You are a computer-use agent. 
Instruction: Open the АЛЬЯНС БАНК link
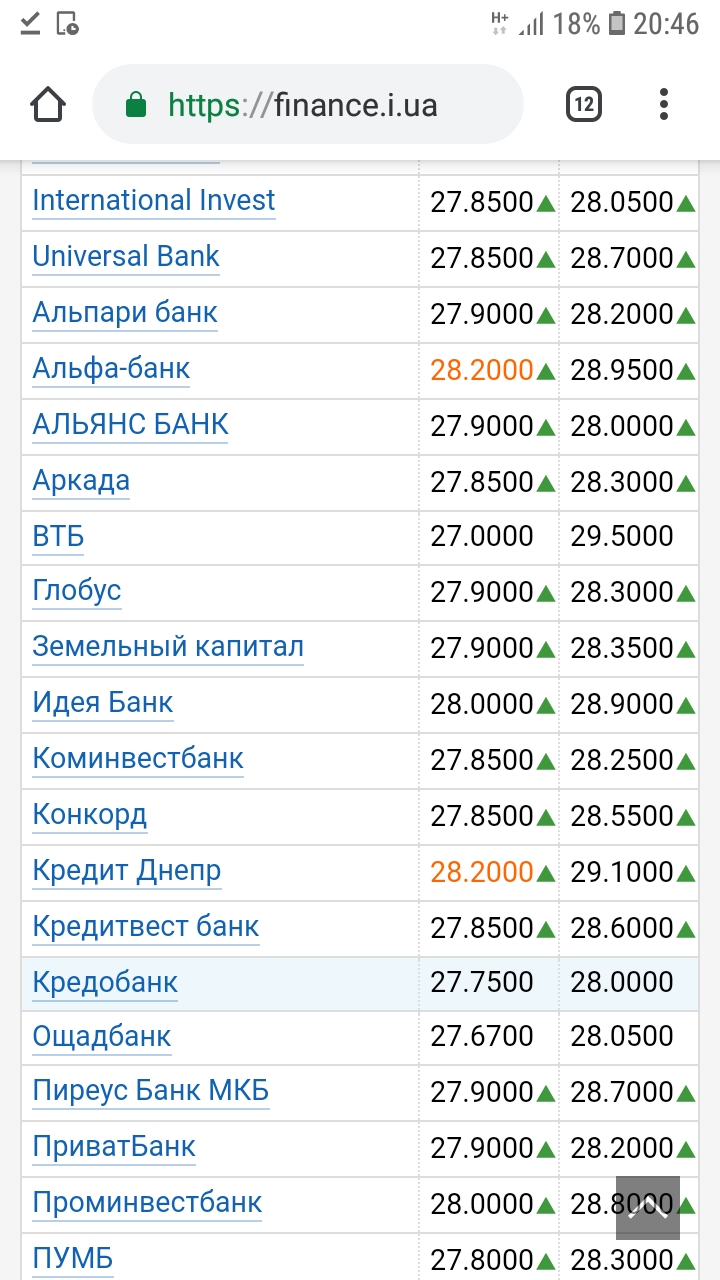pos(131,425)
